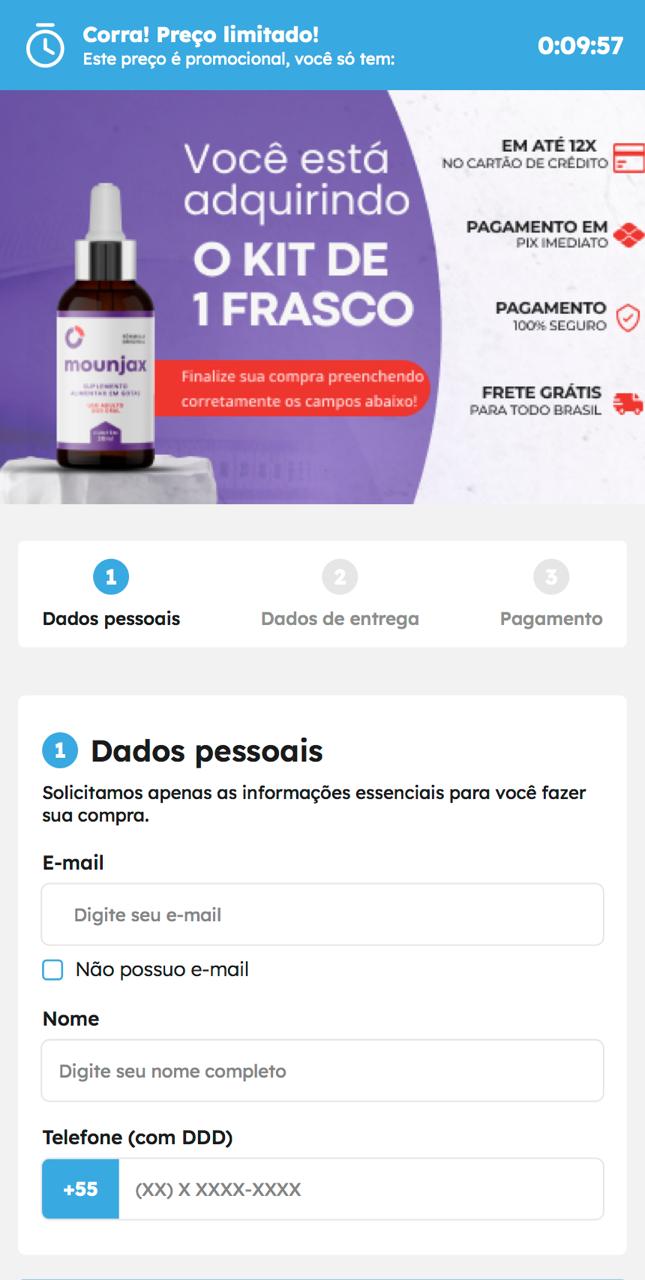Enter the Telefone com DDD field
The height and width of the screenshot is (1280, 645).
[x=360, y=1189]
